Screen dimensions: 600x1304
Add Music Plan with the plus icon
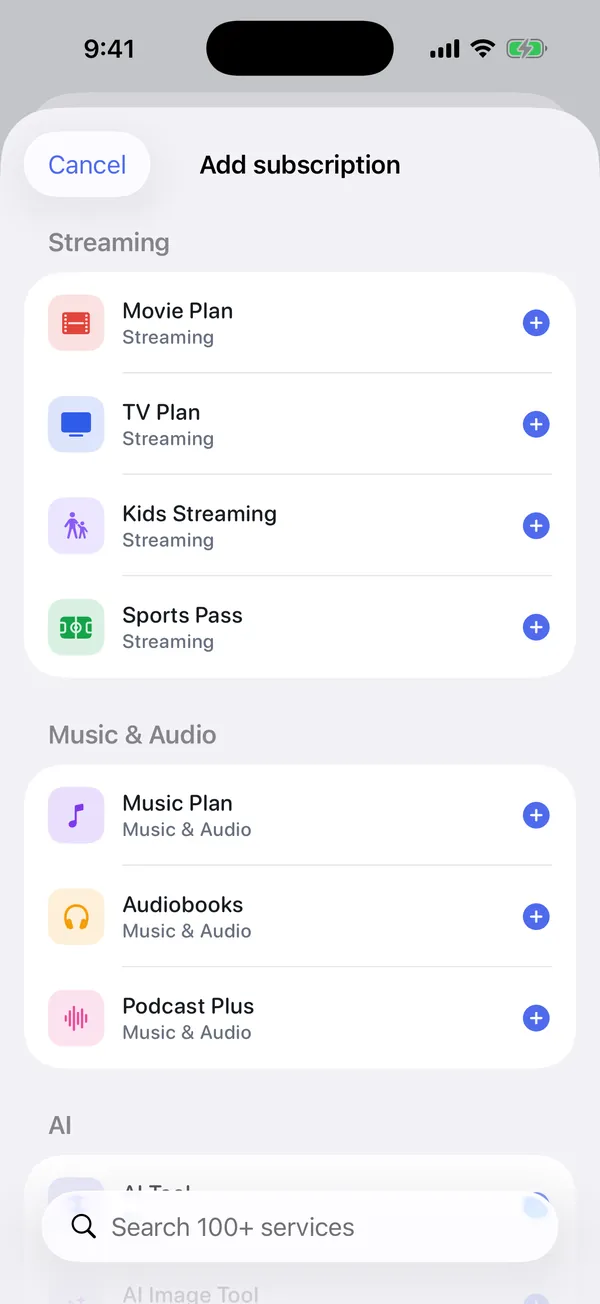pyautogui.click(x=536, y=815)
